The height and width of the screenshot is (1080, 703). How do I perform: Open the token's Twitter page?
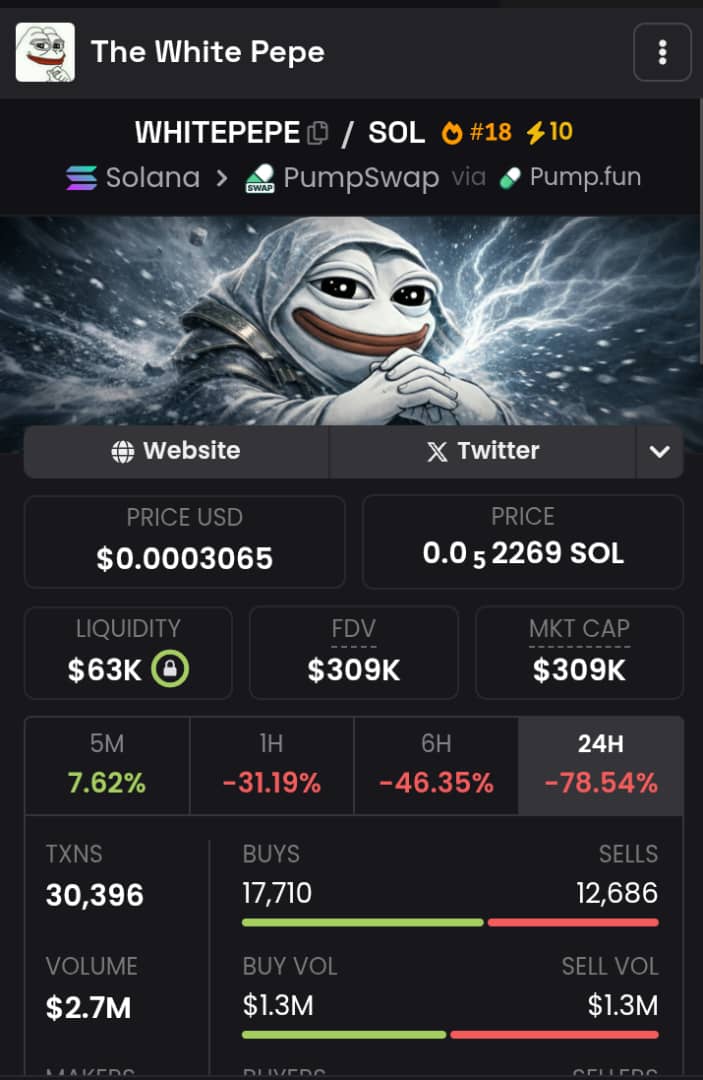(482, 451)
